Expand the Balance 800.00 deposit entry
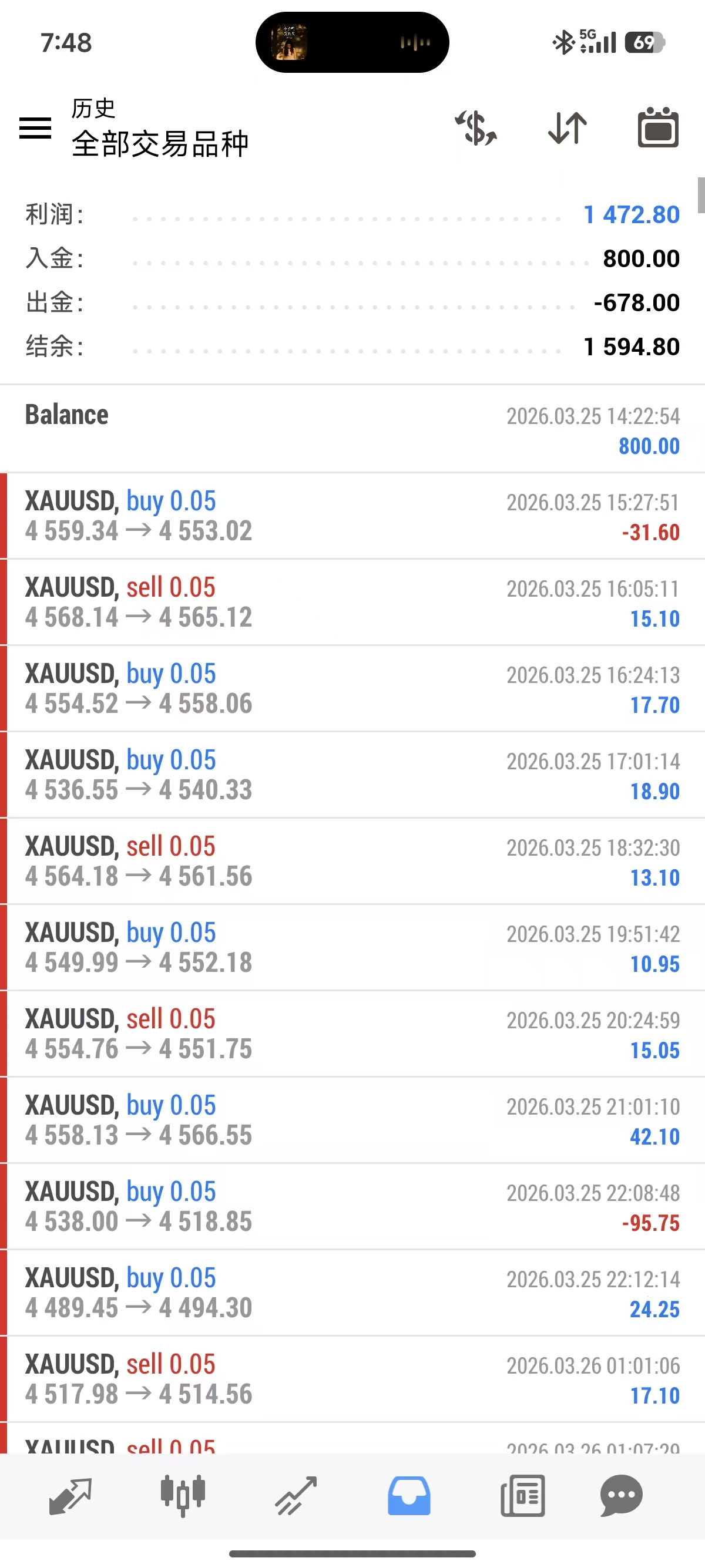Viewport: 705px width, 1568px height. pos(352,429)
